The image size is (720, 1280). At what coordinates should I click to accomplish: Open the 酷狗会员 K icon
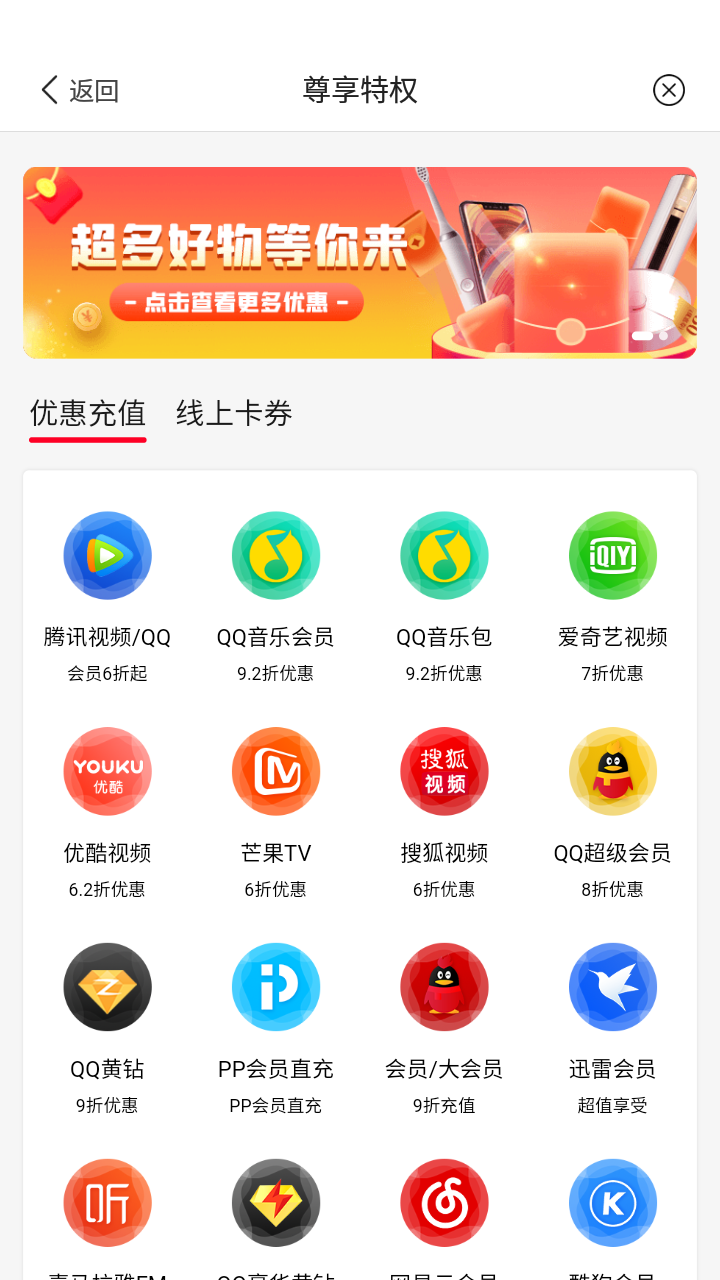coord(612,1203)
